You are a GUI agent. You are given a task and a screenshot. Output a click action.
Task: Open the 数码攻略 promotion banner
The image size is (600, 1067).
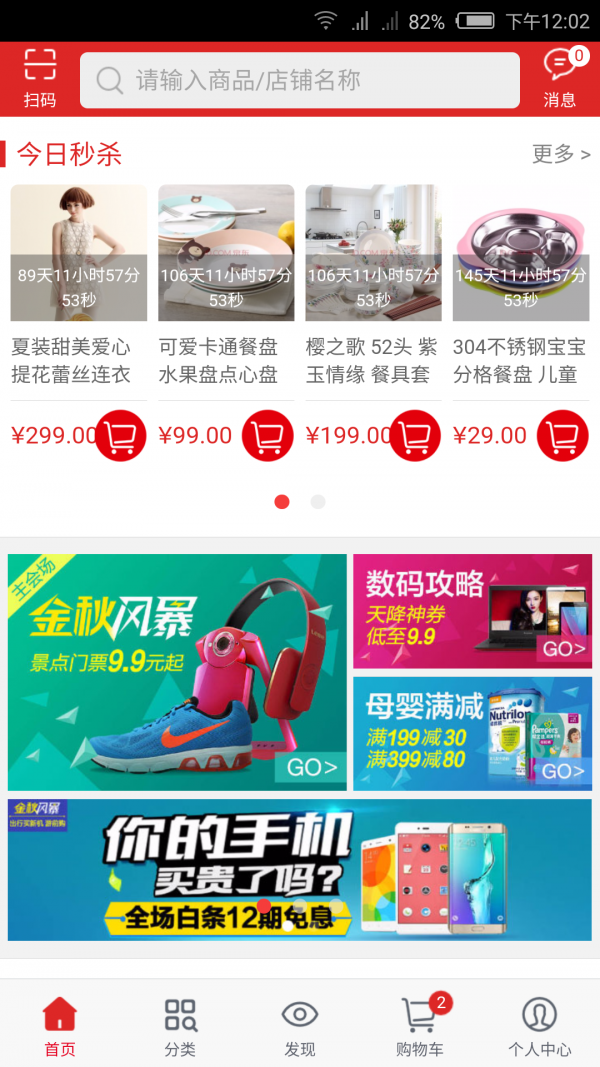[473, 611]
